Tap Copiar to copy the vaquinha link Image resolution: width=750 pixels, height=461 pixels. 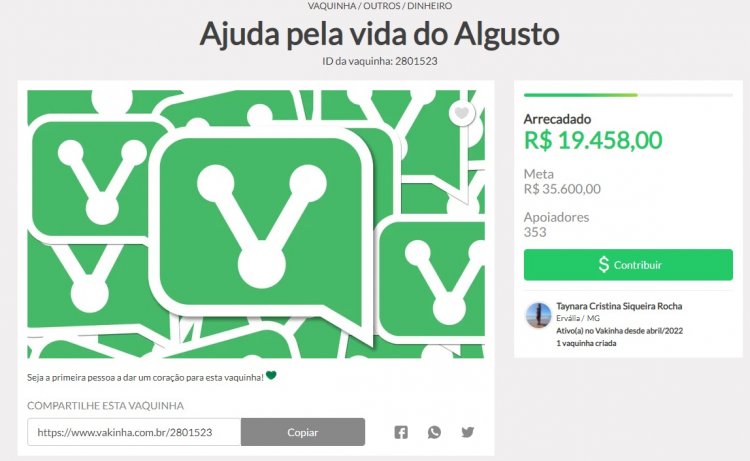302,432
